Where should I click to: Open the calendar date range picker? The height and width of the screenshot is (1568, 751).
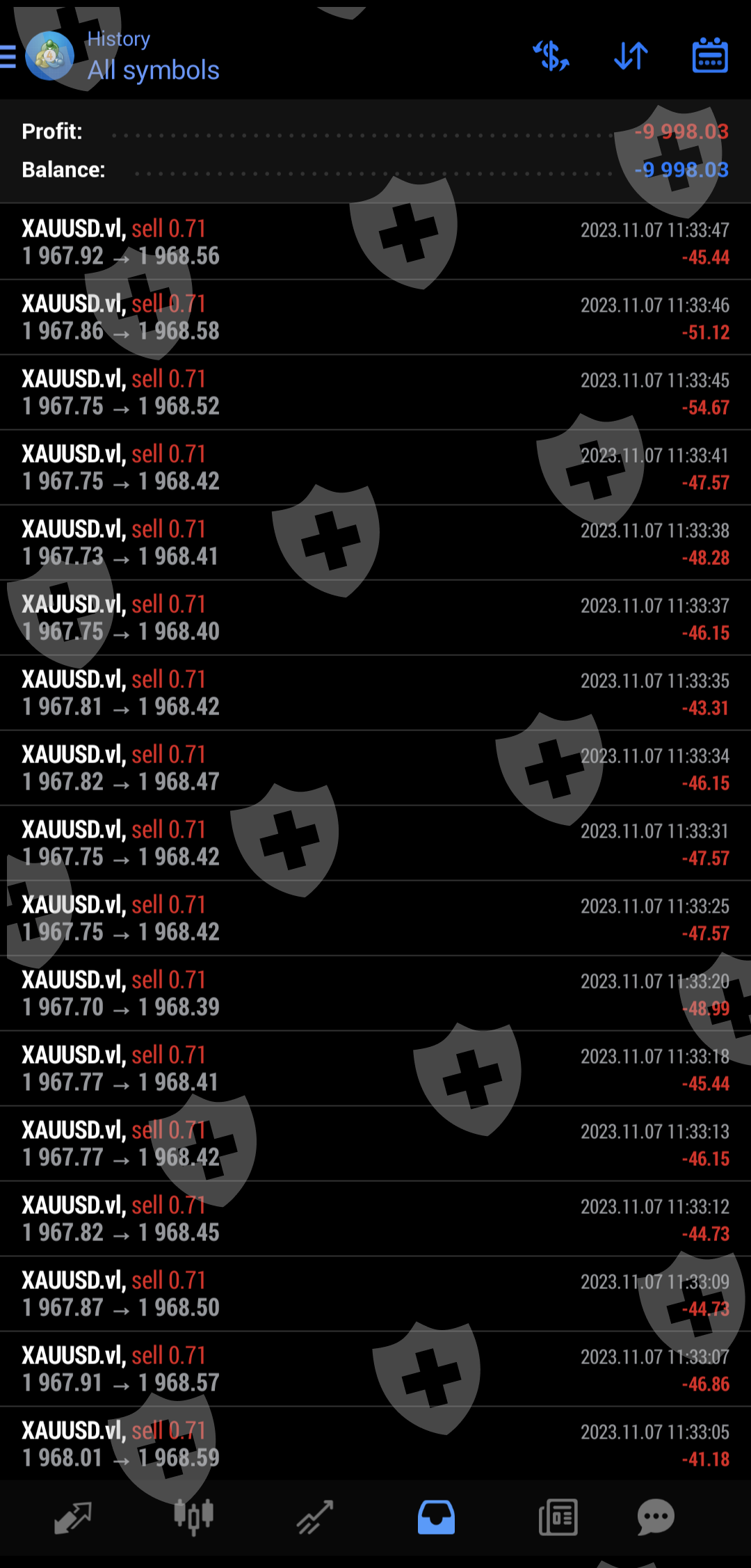[x=710, y=56]
